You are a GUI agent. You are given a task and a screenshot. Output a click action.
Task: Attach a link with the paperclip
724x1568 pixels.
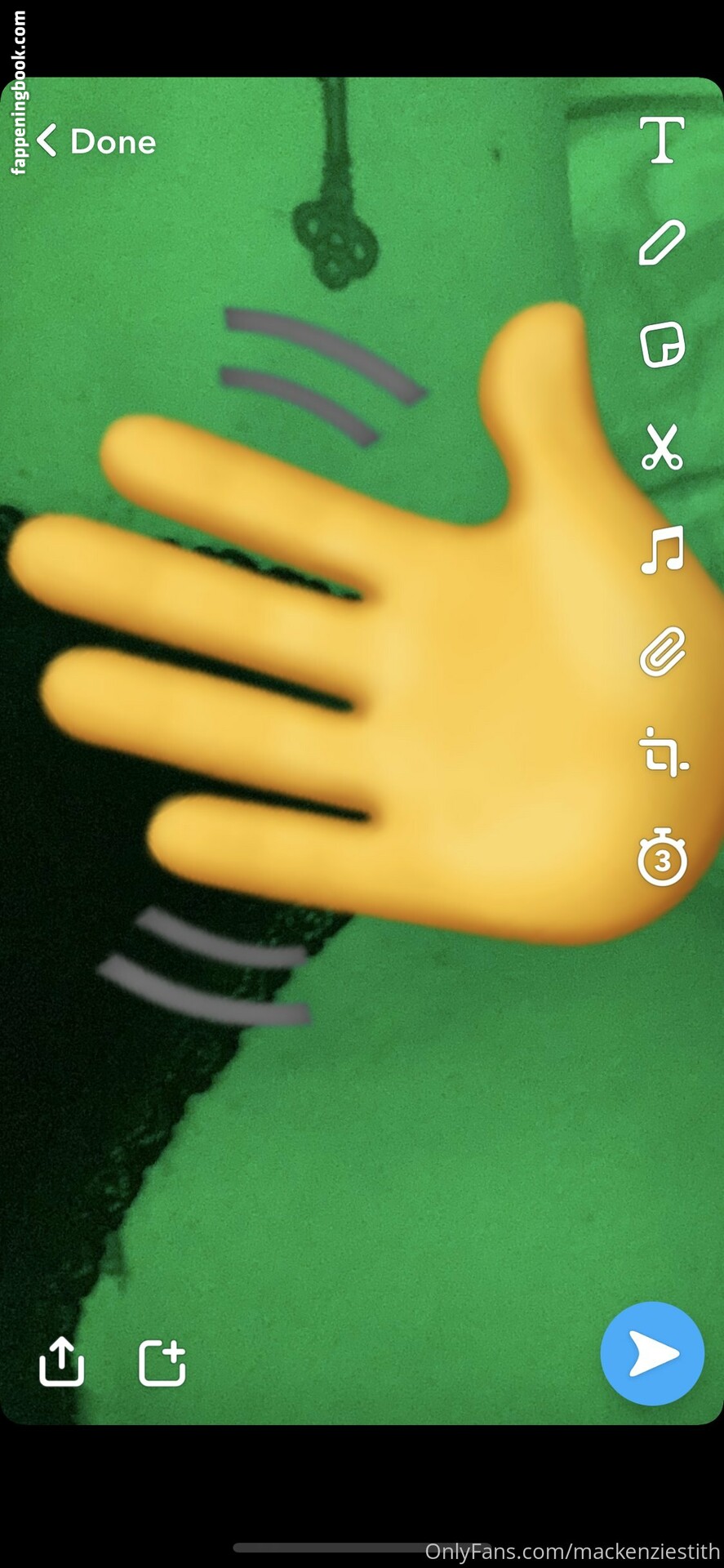click(x=661, y=652)
